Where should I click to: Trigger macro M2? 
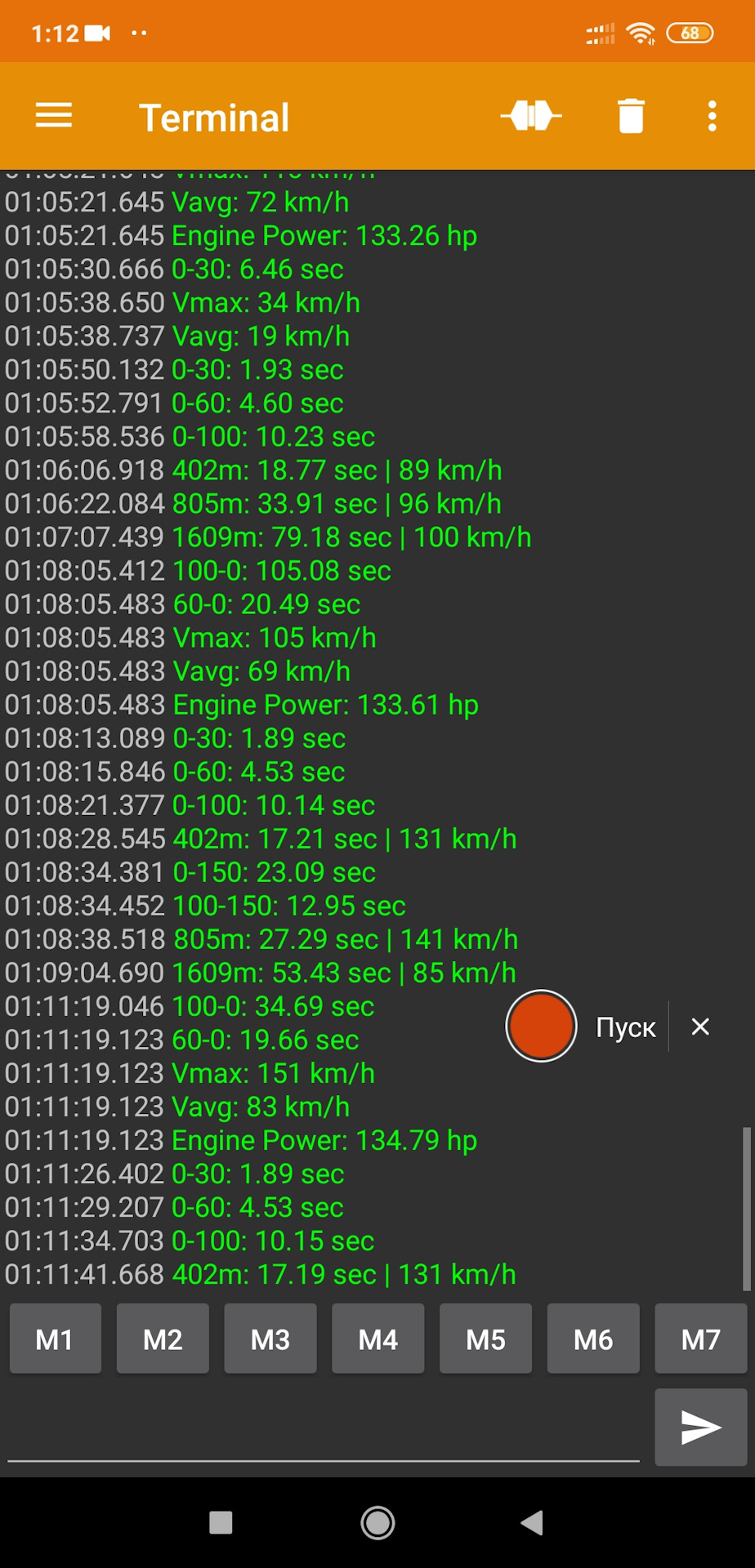point(163,1339)
